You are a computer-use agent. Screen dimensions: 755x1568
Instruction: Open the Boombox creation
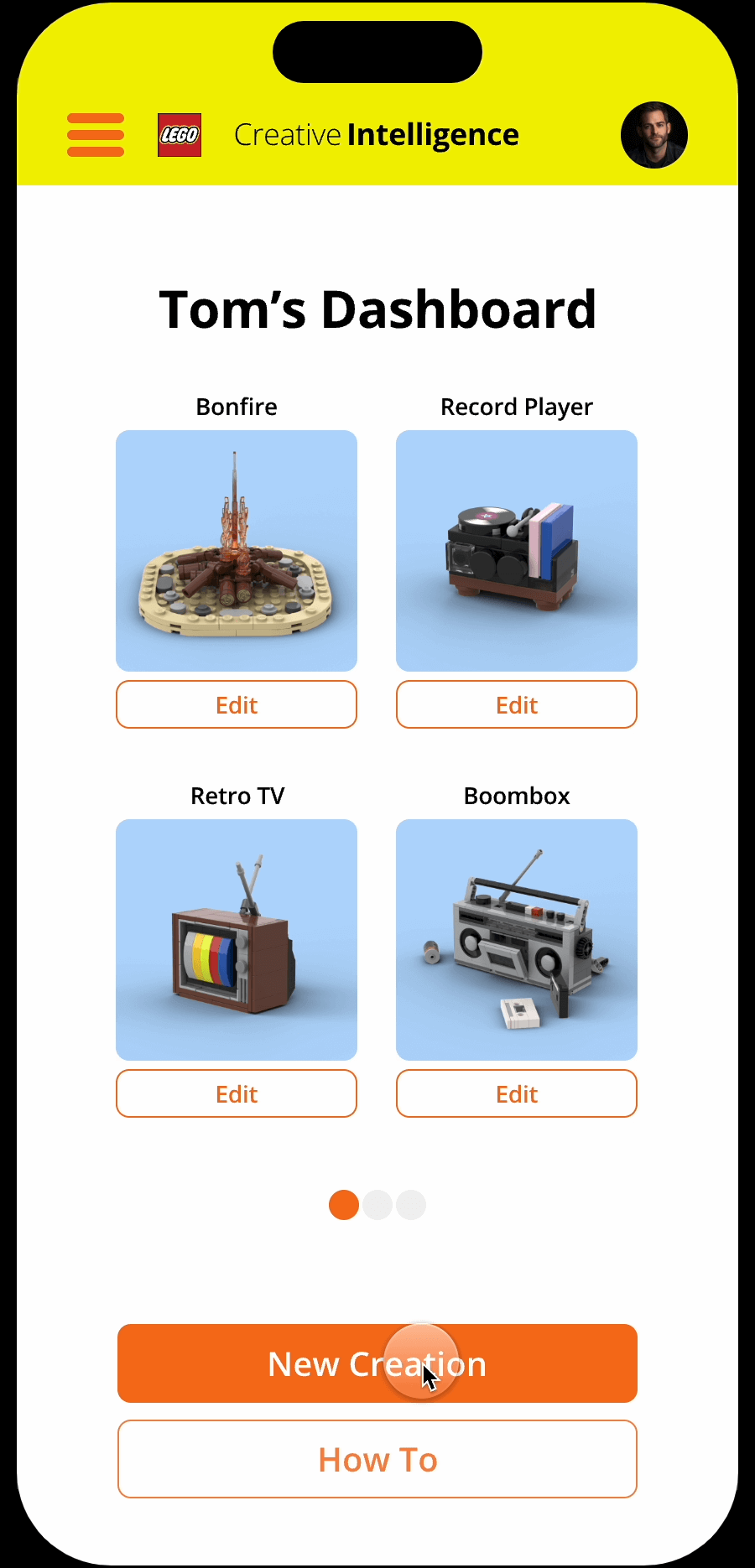[x=517, y=940]
